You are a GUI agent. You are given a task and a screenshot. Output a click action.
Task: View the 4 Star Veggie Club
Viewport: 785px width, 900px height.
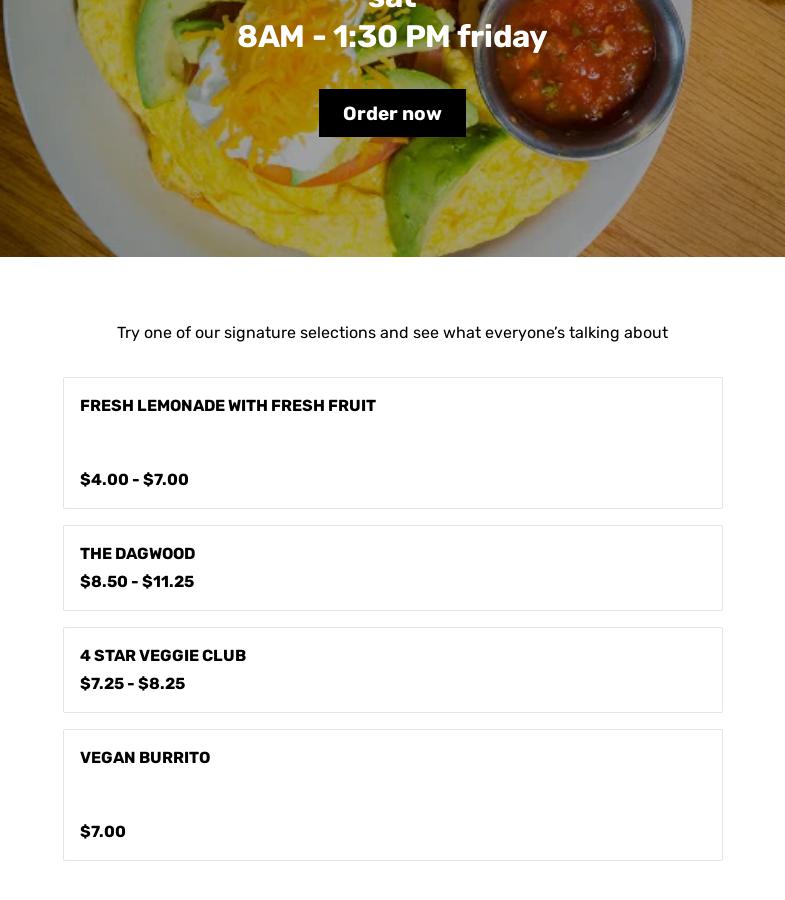click(392, 669)
